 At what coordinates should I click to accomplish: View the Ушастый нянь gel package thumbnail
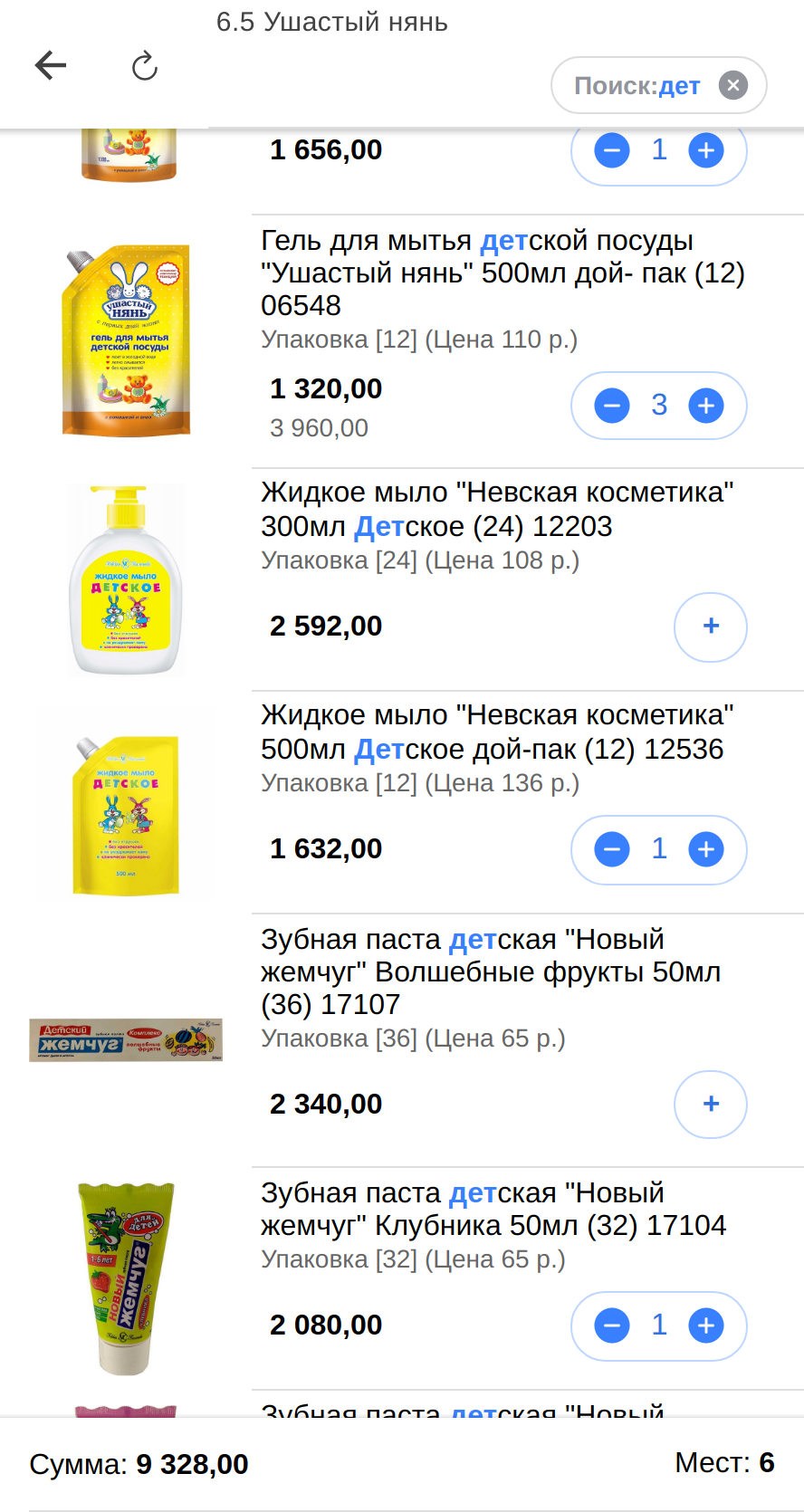pyautogui.click(x=127, y=341)
